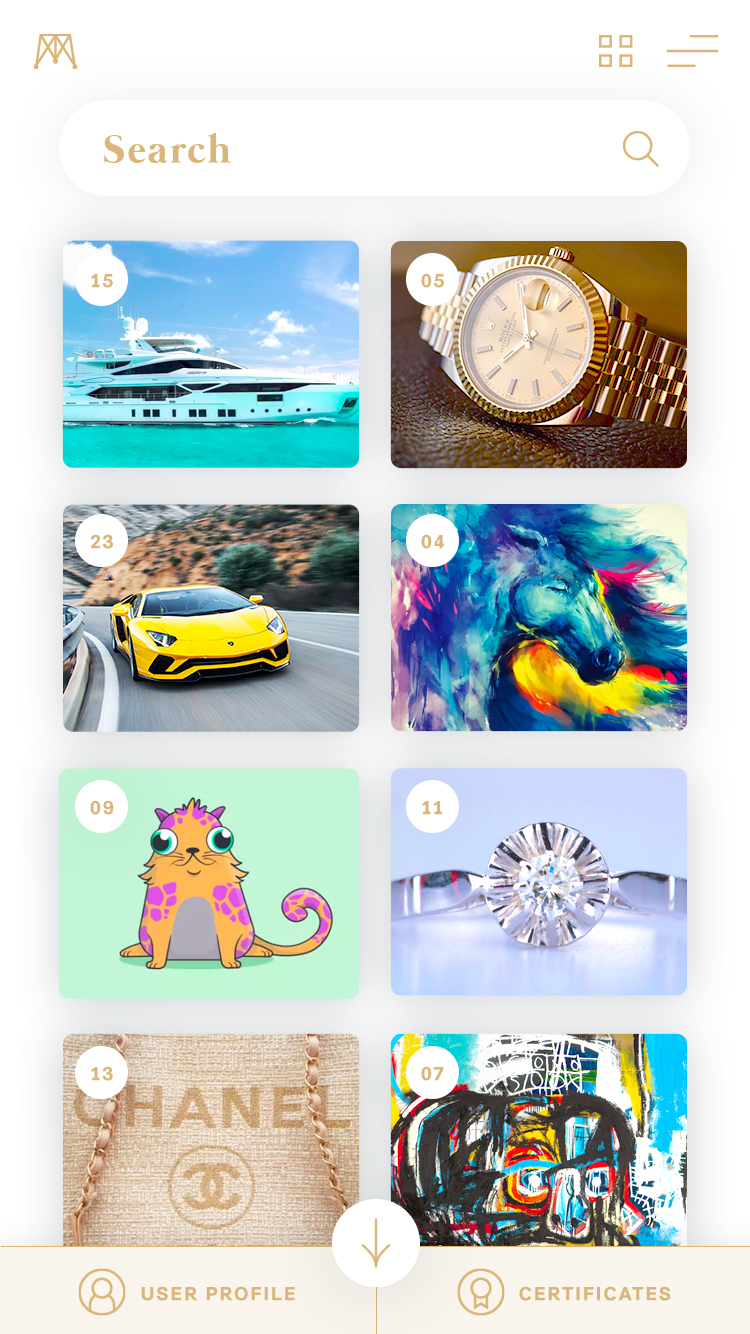Tap the down arrow button
This screenshot has height=1334, width=750.
(376, 1243)
